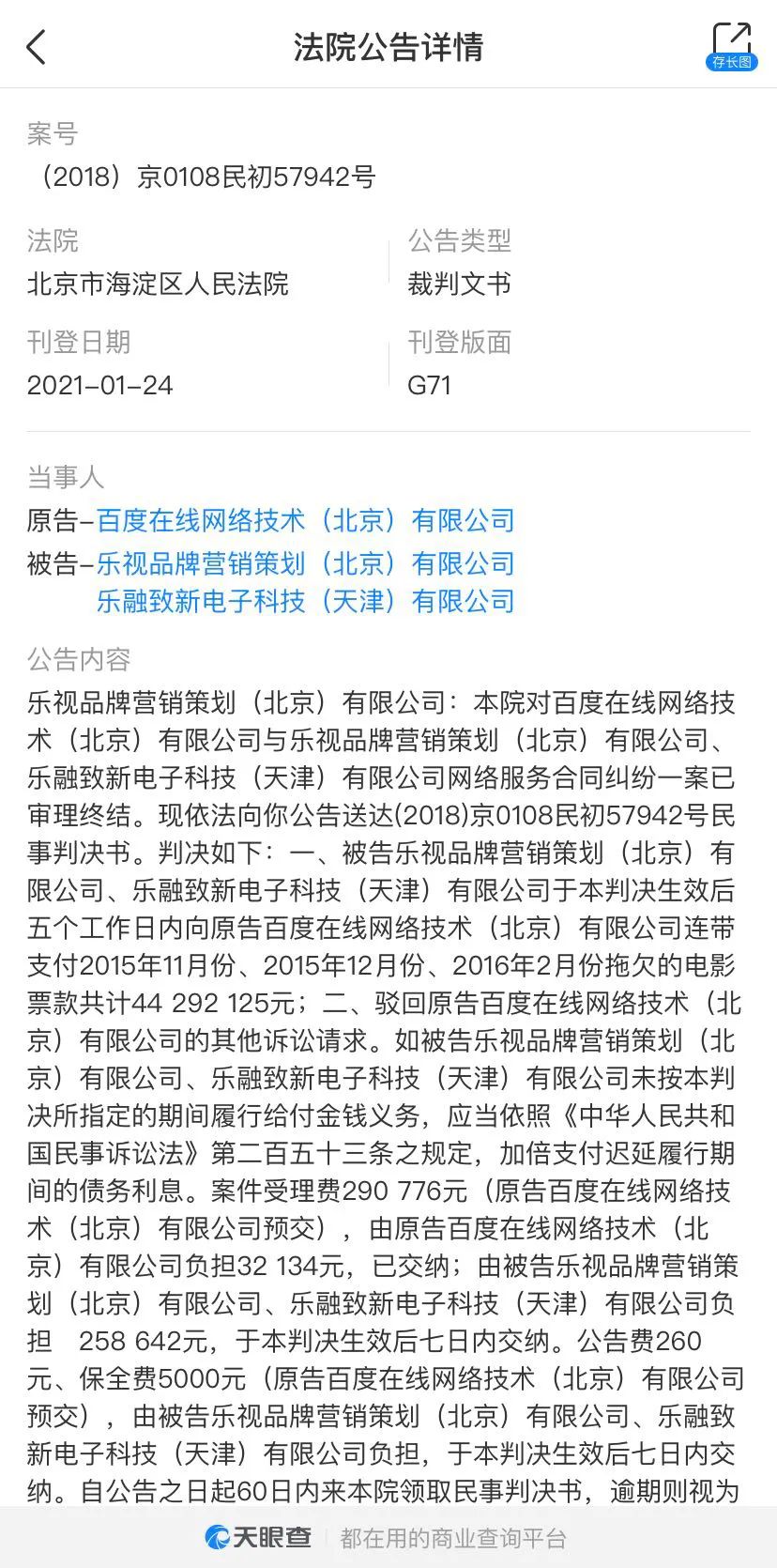Open defendant 乐视品牌营销策划（北京）有限公司

306,563
